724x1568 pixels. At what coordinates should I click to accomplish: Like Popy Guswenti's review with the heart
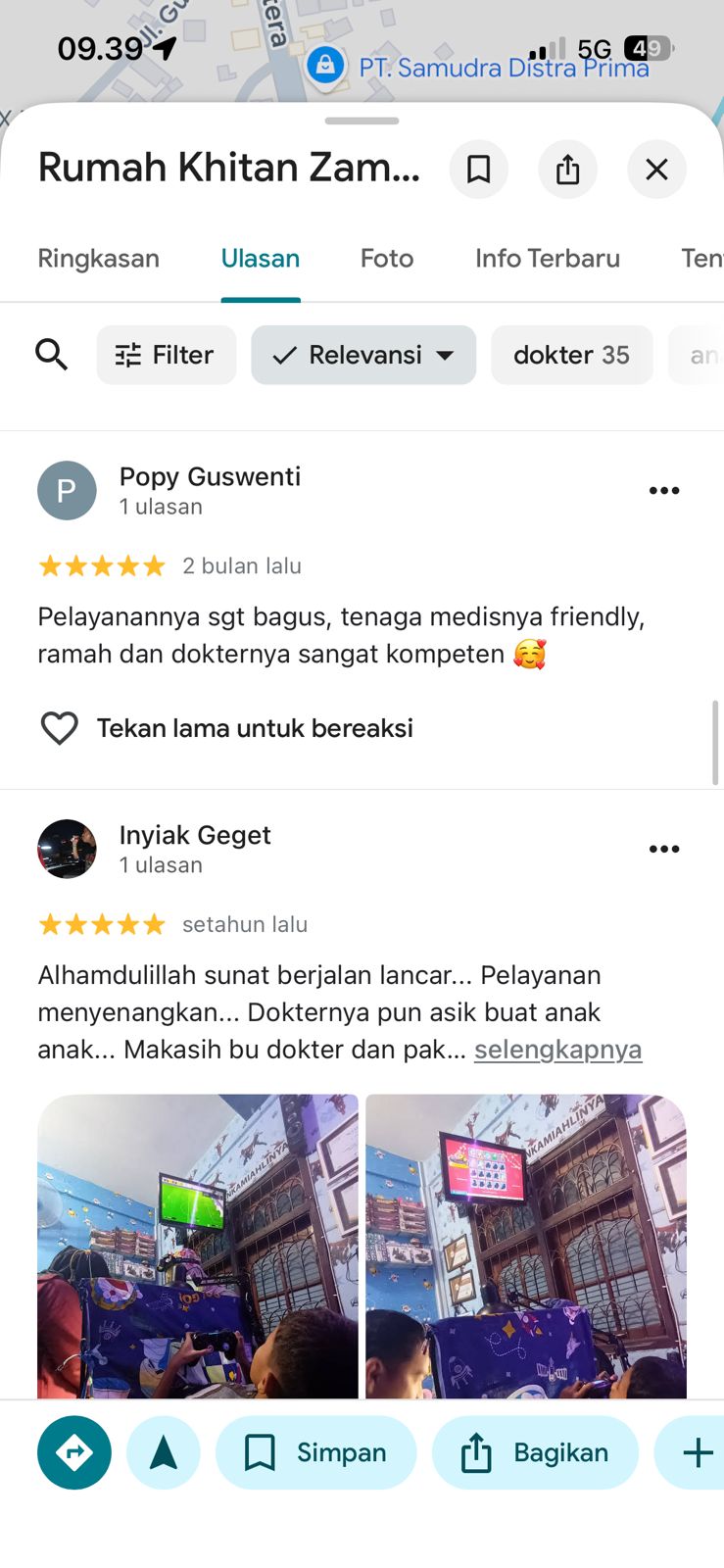click(x=59, y=728)
